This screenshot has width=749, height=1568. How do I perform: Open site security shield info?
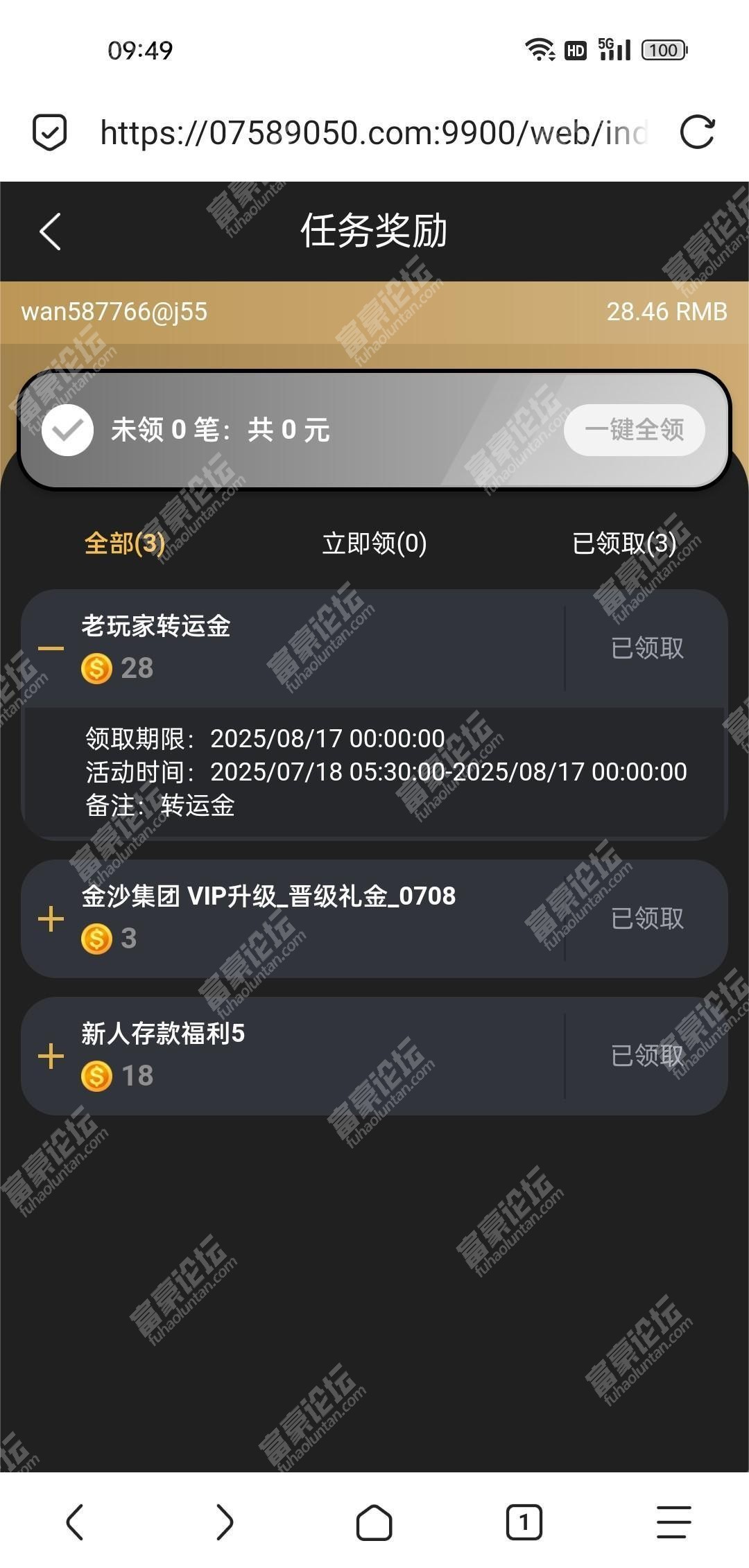coord(50,132)
